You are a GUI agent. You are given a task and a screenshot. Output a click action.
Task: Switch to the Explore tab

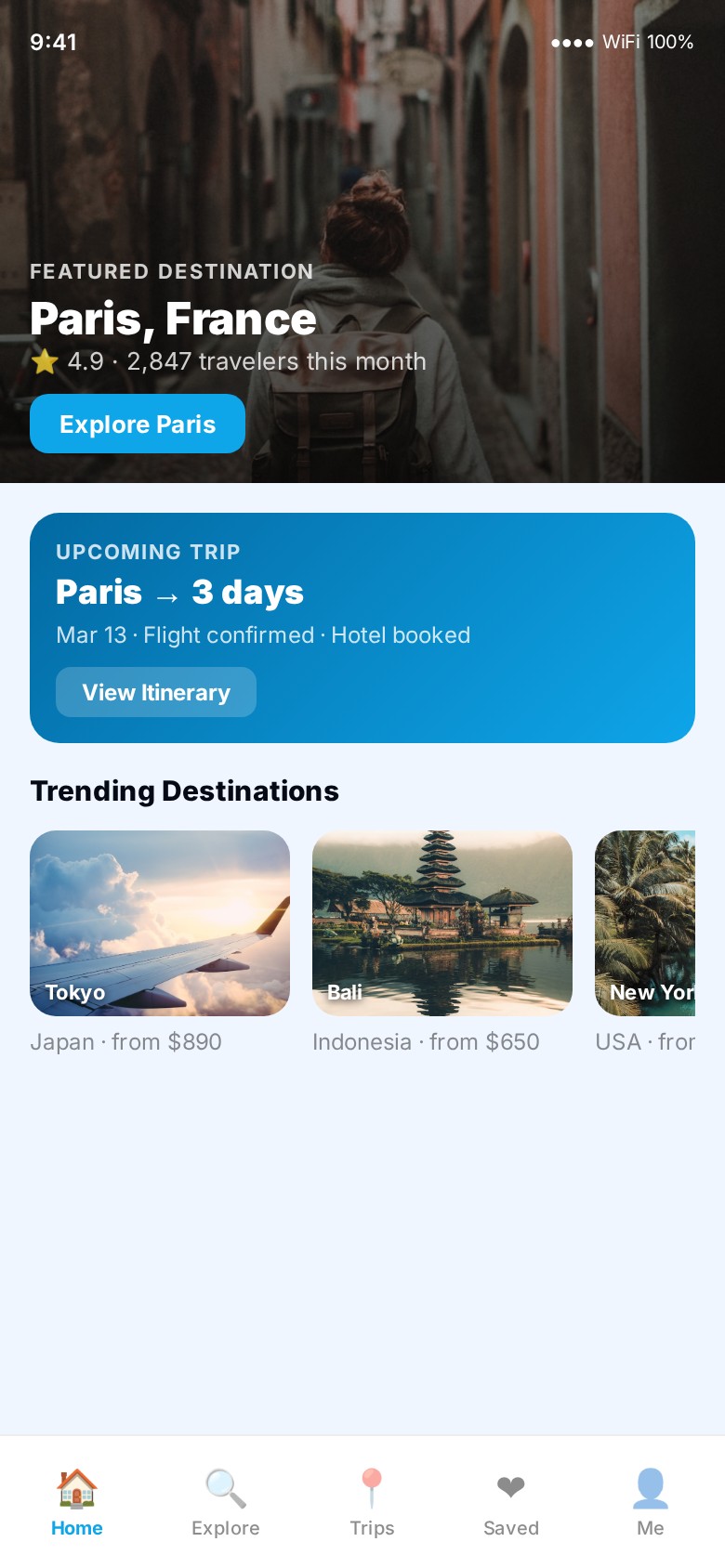click(225, 1502)
